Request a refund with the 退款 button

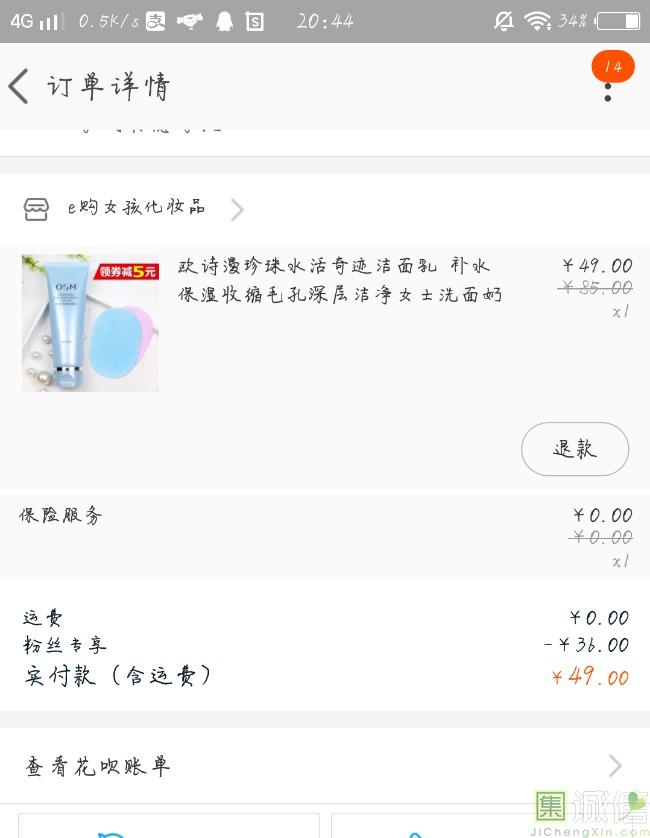coord(574,449)
